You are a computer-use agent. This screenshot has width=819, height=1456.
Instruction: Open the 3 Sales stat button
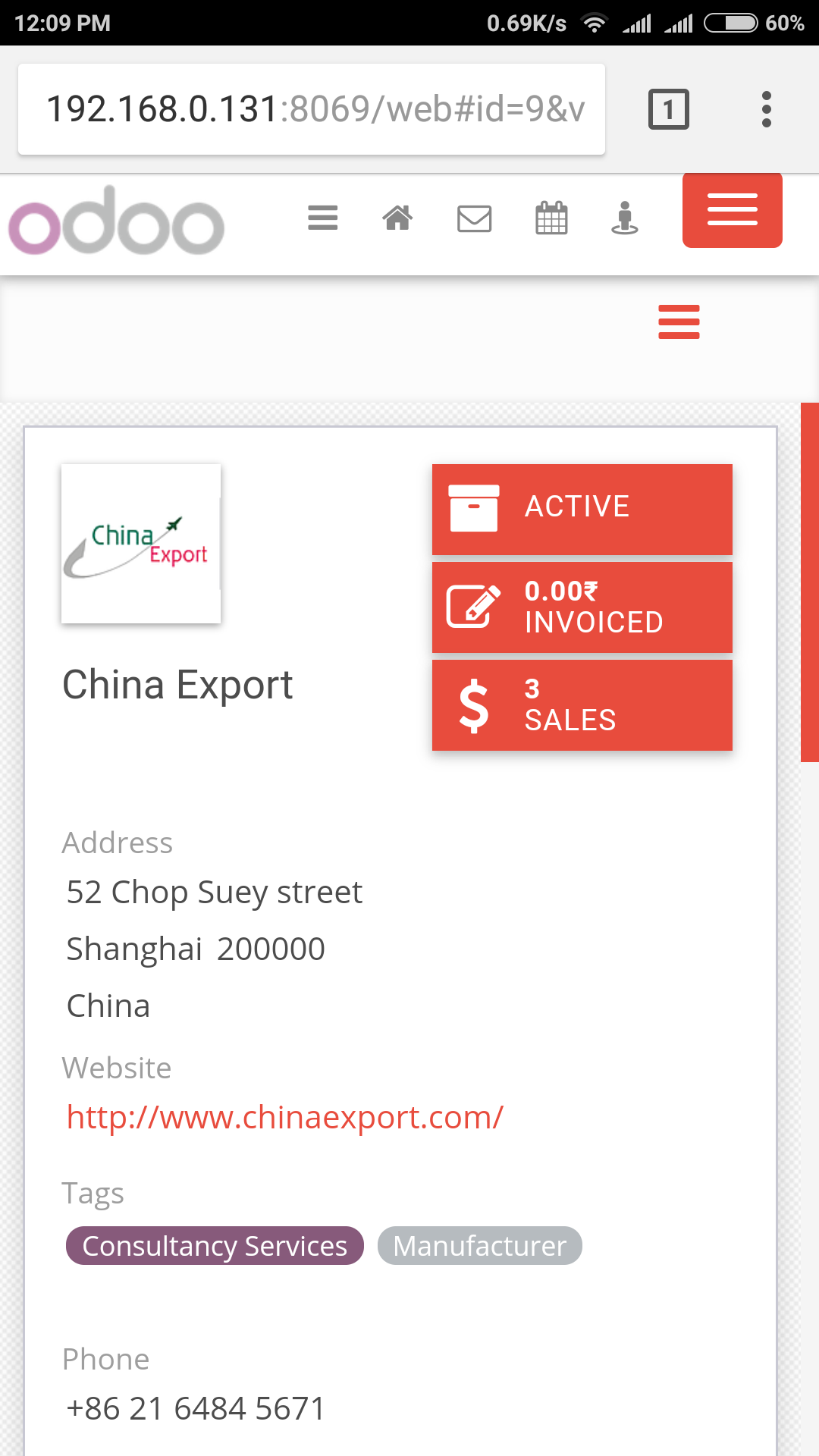(582, 705)
